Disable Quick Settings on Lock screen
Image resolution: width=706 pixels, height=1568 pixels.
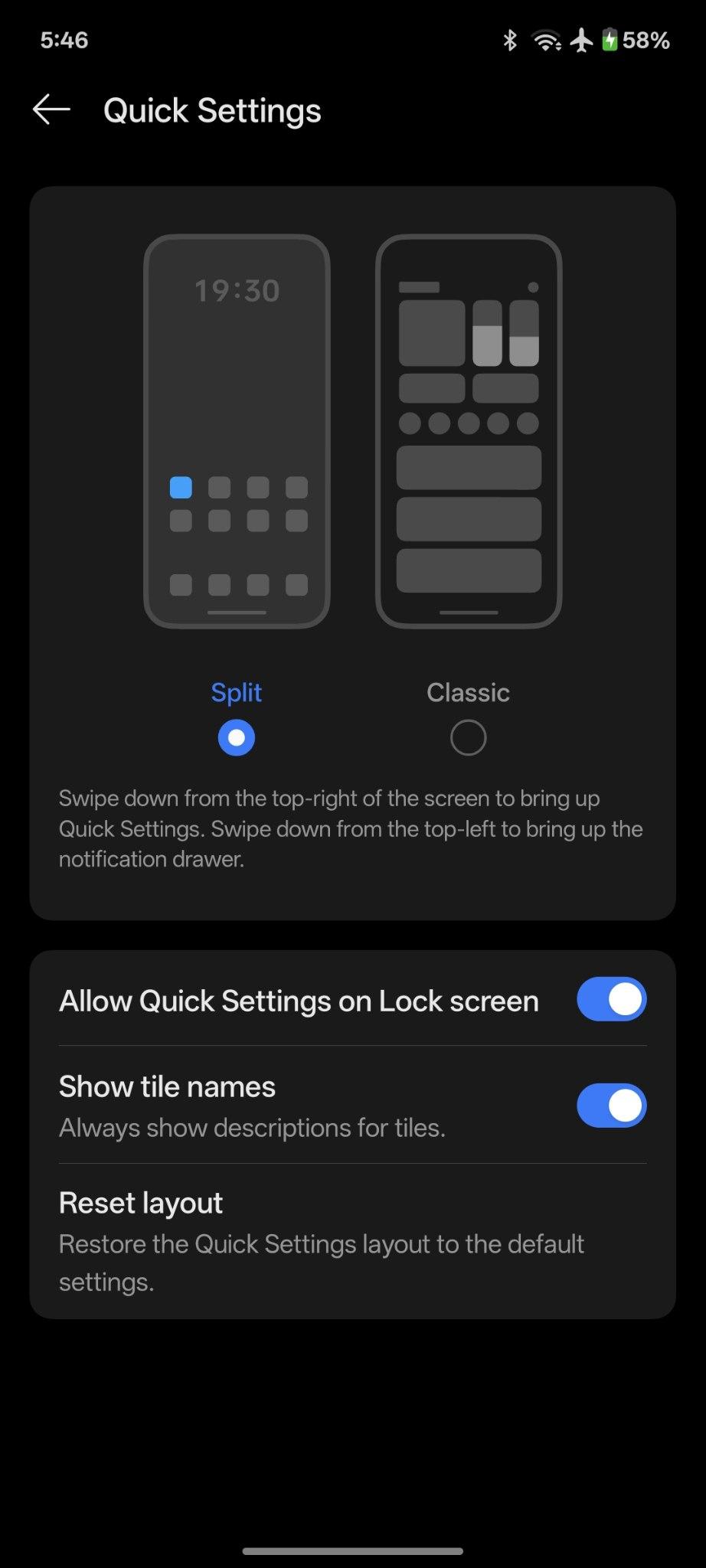click(611, 999)
